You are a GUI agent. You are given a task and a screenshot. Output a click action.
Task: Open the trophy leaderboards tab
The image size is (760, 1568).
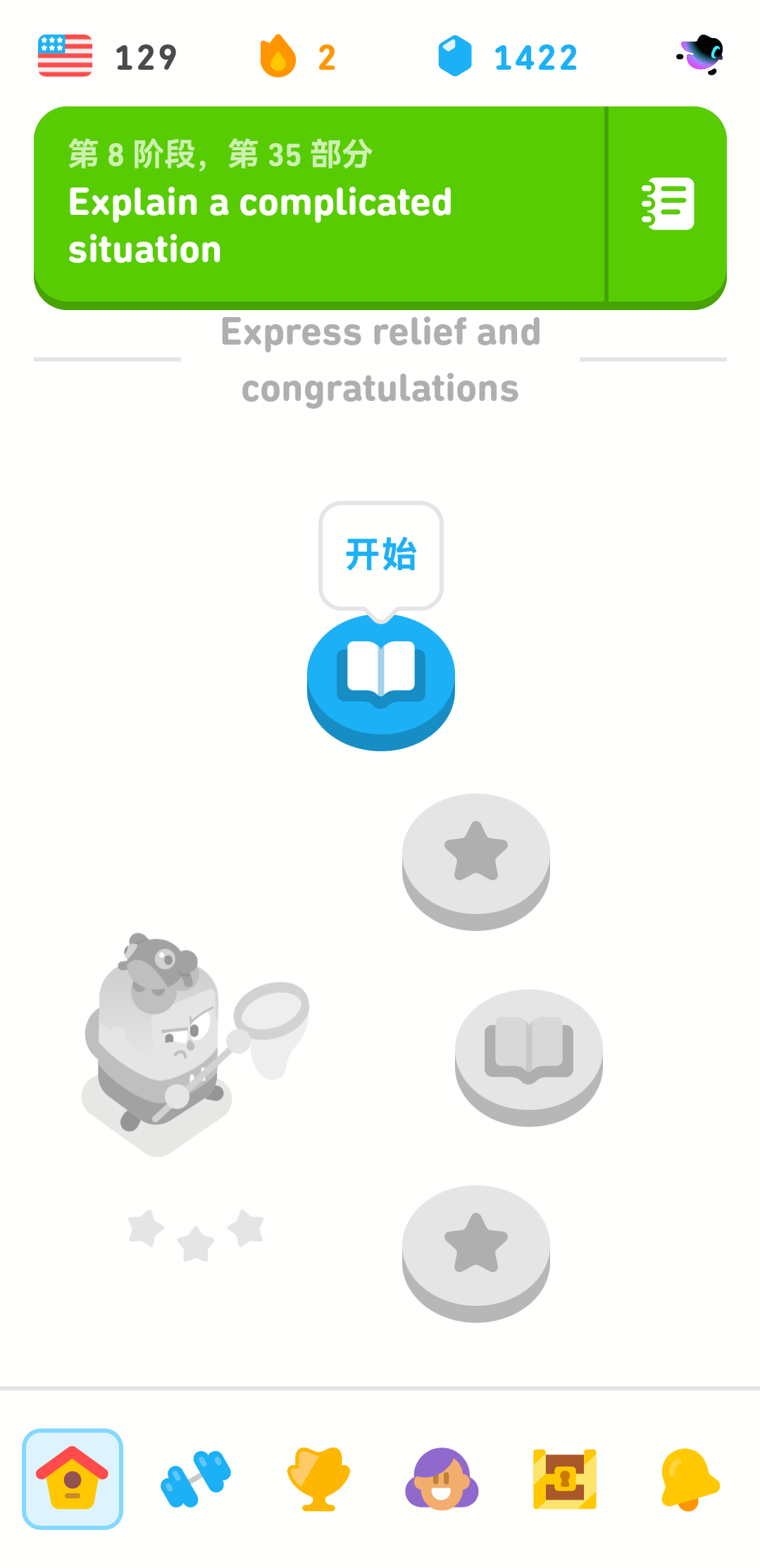point(319,1479)
